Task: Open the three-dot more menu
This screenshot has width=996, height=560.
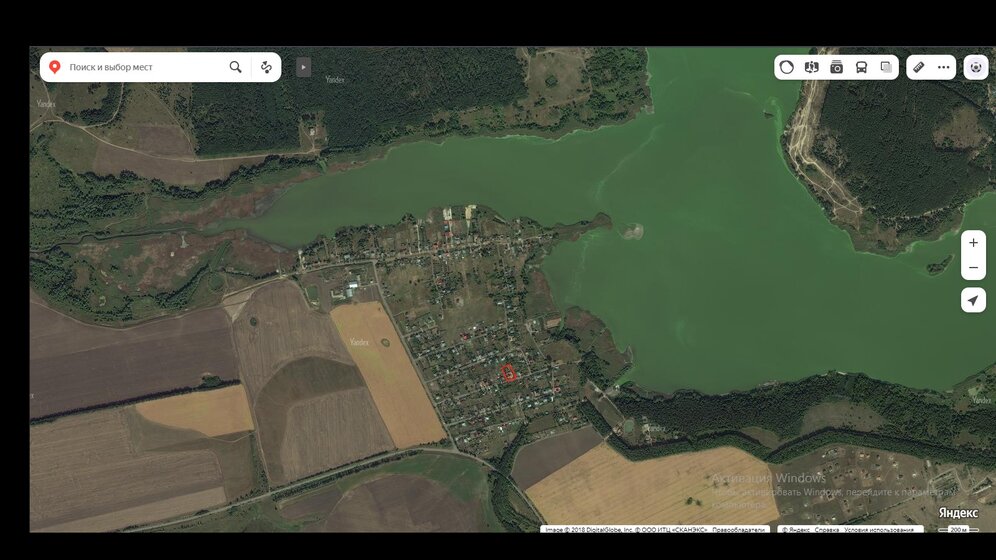Action: coord(944,67)
